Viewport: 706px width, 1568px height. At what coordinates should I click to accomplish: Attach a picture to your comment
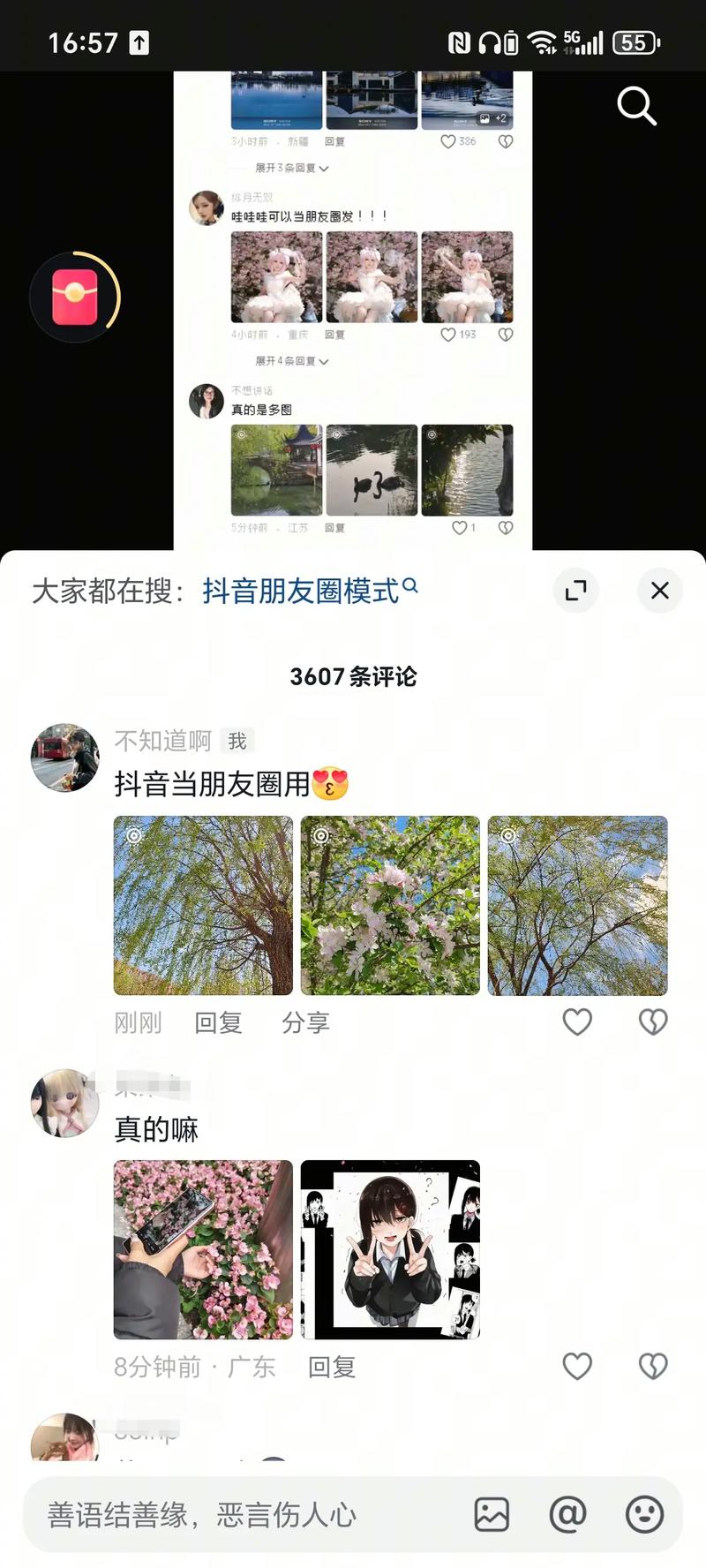coord(492,1514)
